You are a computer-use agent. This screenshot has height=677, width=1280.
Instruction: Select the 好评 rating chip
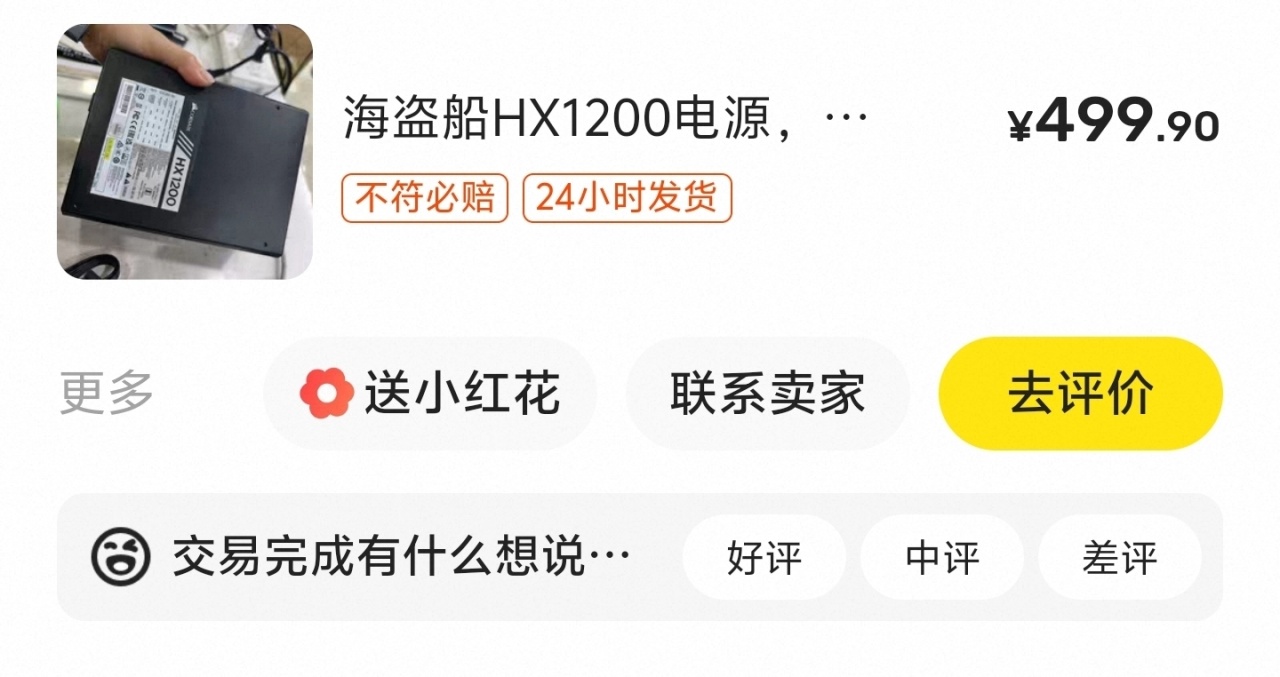tap(764, 557)
